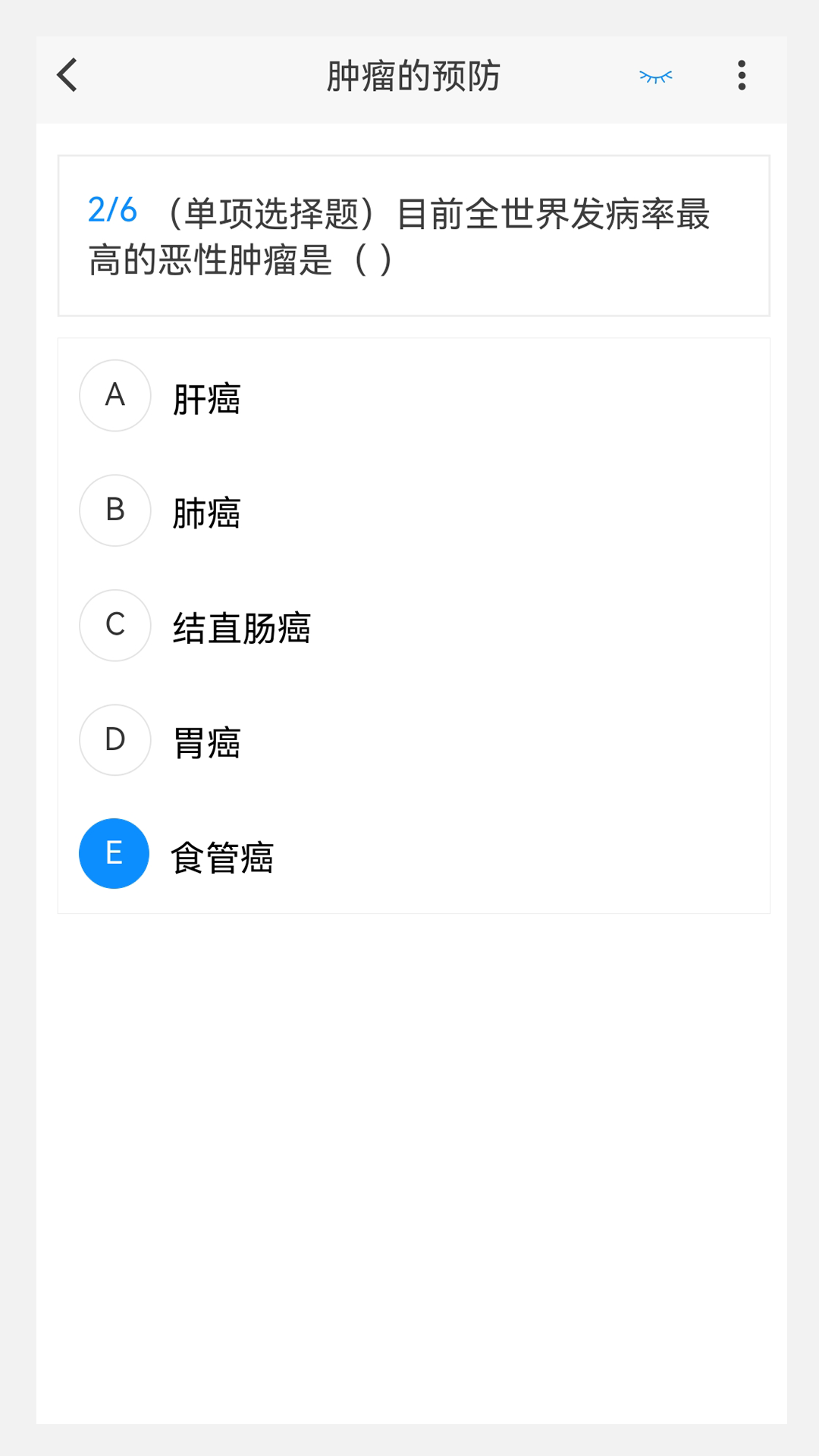The image size is (819, 1456).
Task: Tap the back arrow to exit the quiz
Action: click(67, 76)
